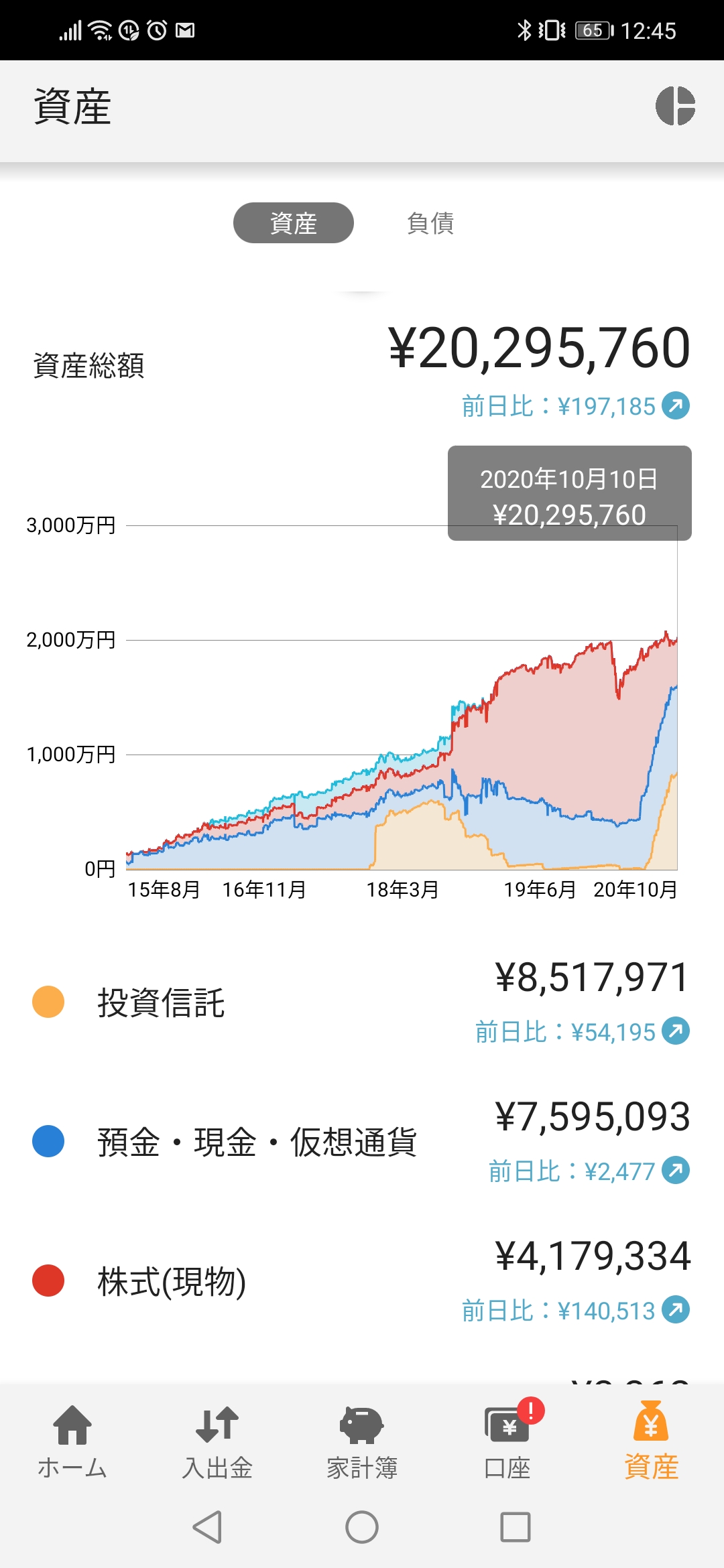Open the pie chart view icon
This screenshot has width=724, height=1568.
click(675, 106)
